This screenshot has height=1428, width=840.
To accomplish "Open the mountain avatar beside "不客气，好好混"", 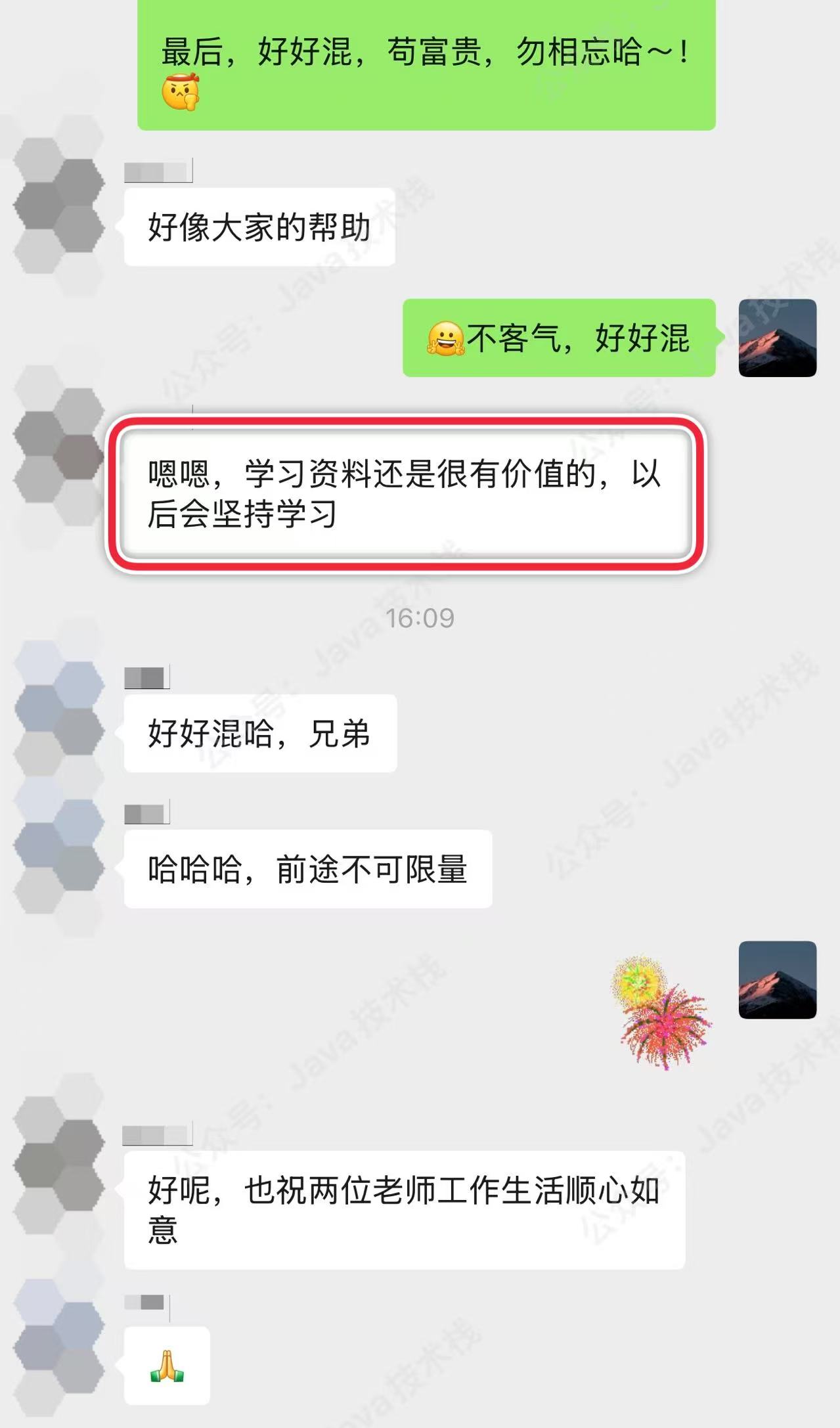I will click(777, 338).
